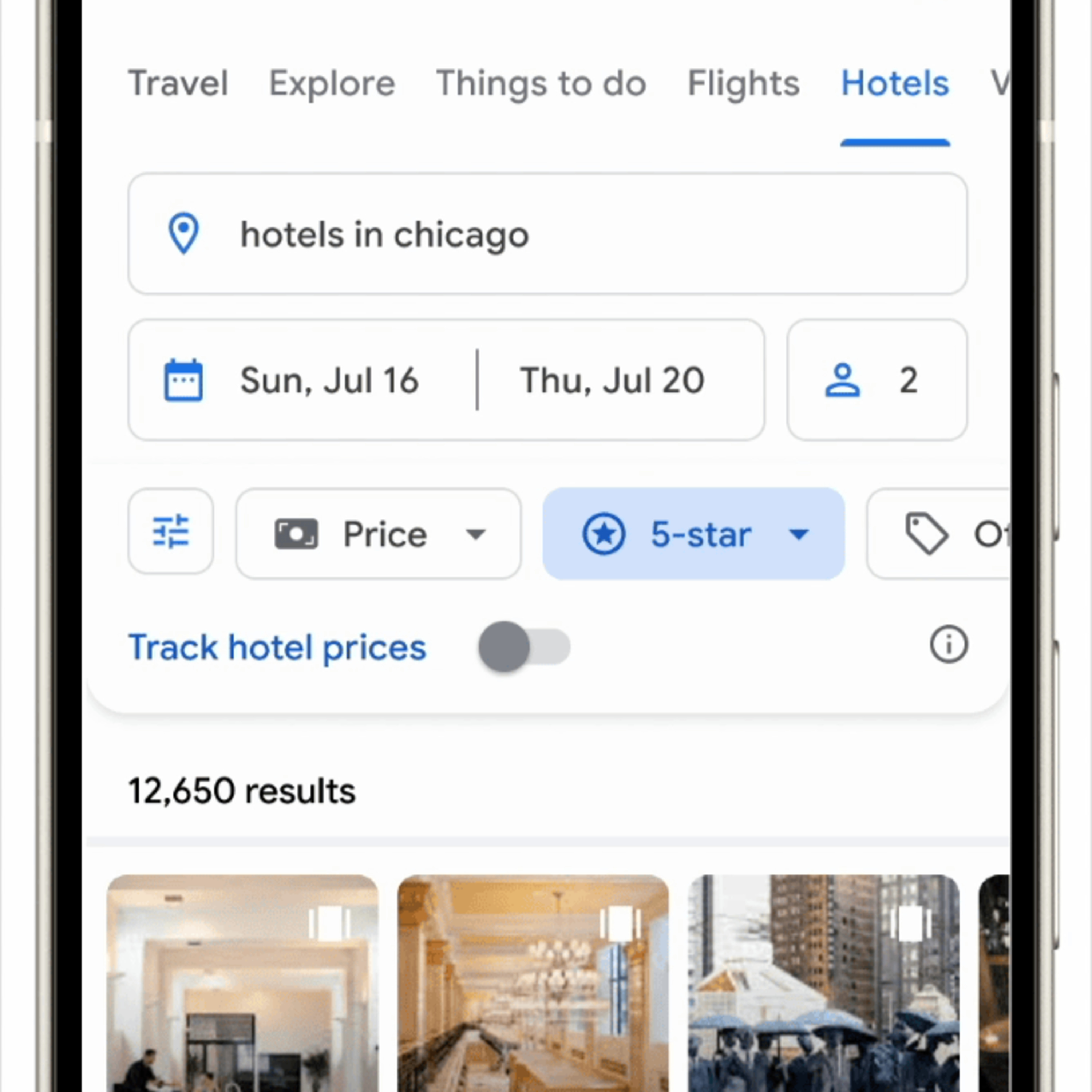1092x1092 pixels.
Task: Open the Explore tab
Action: tap(332, 84)
